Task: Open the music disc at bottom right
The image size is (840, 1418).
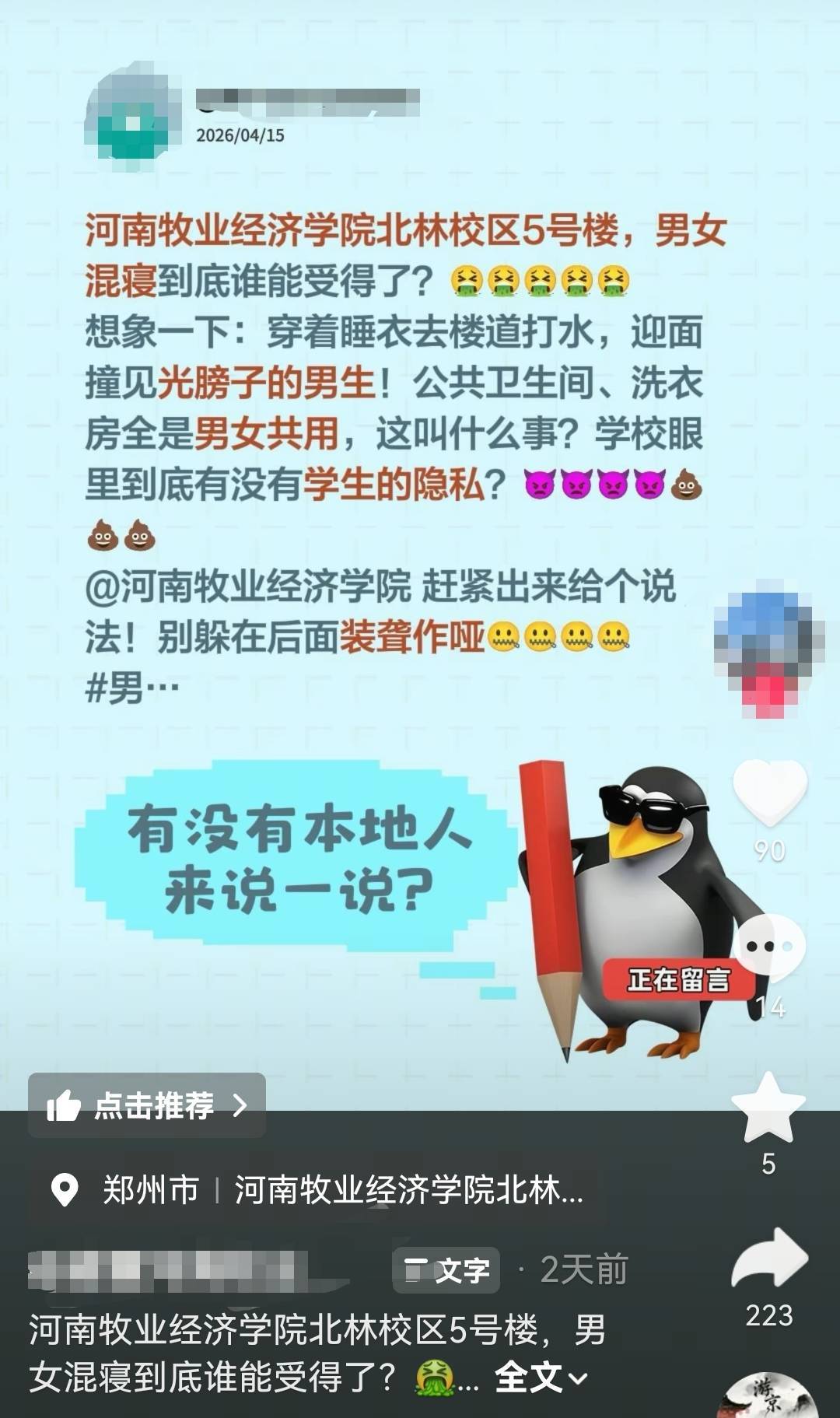Action: coord(768,1398)
